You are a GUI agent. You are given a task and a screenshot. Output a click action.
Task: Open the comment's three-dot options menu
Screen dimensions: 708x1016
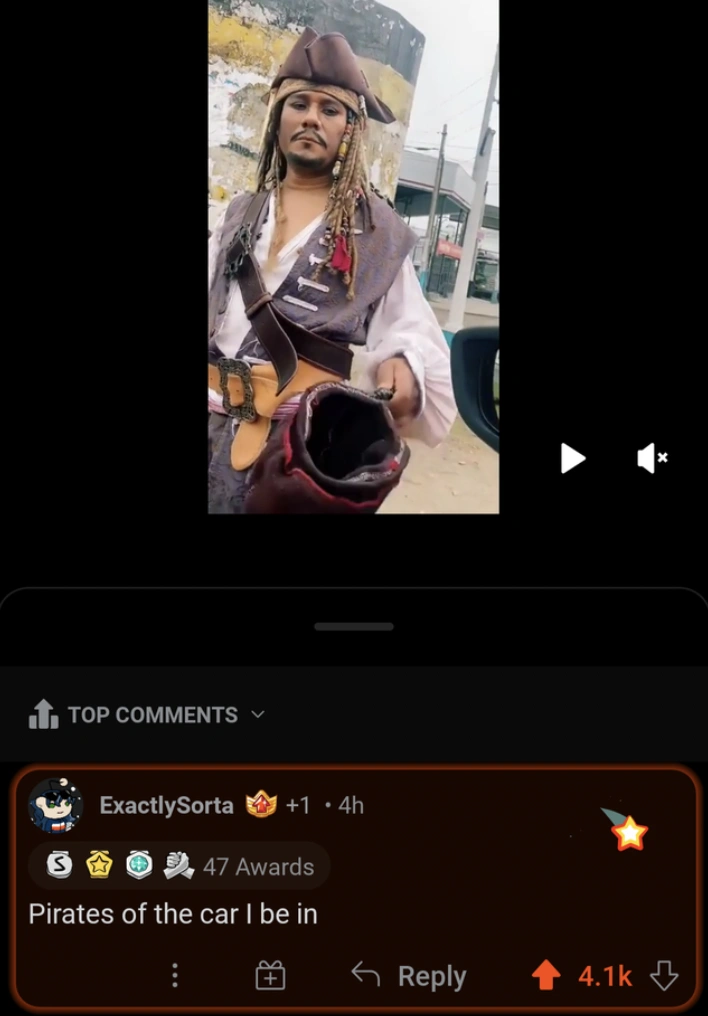coord(174,976)
